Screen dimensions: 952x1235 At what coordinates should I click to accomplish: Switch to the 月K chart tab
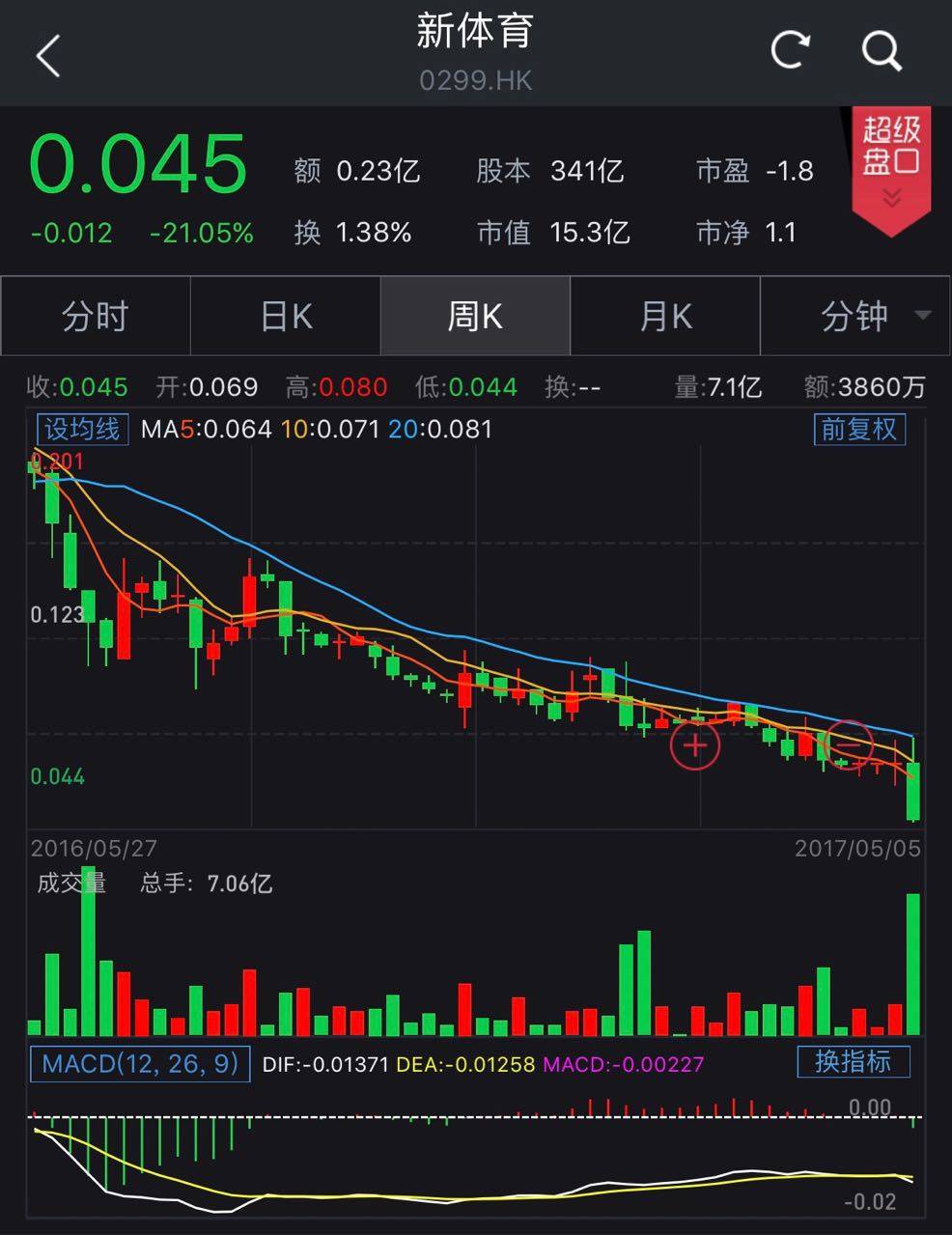pos(665,317)
